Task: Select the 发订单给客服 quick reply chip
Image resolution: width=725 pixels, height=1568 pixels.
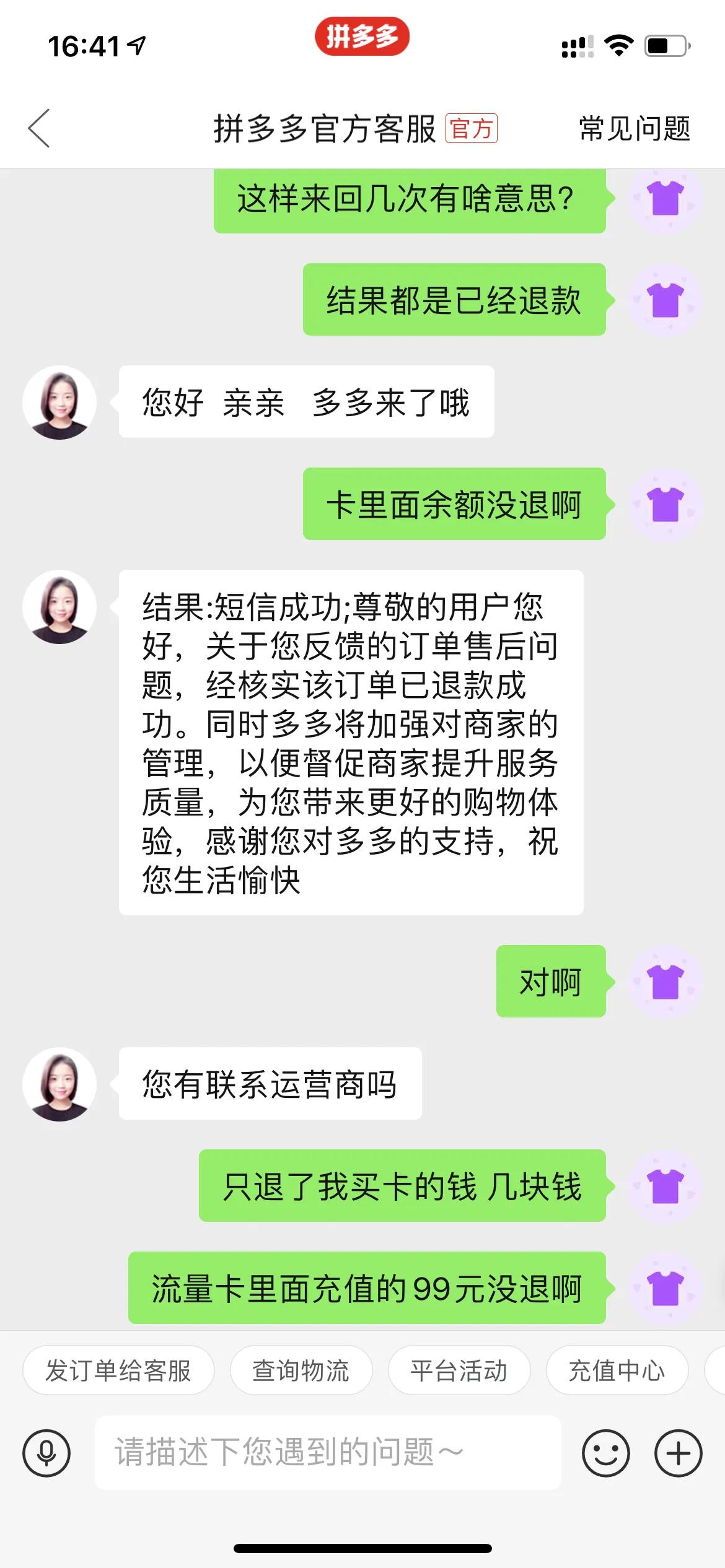Action: coord(118,1370)
